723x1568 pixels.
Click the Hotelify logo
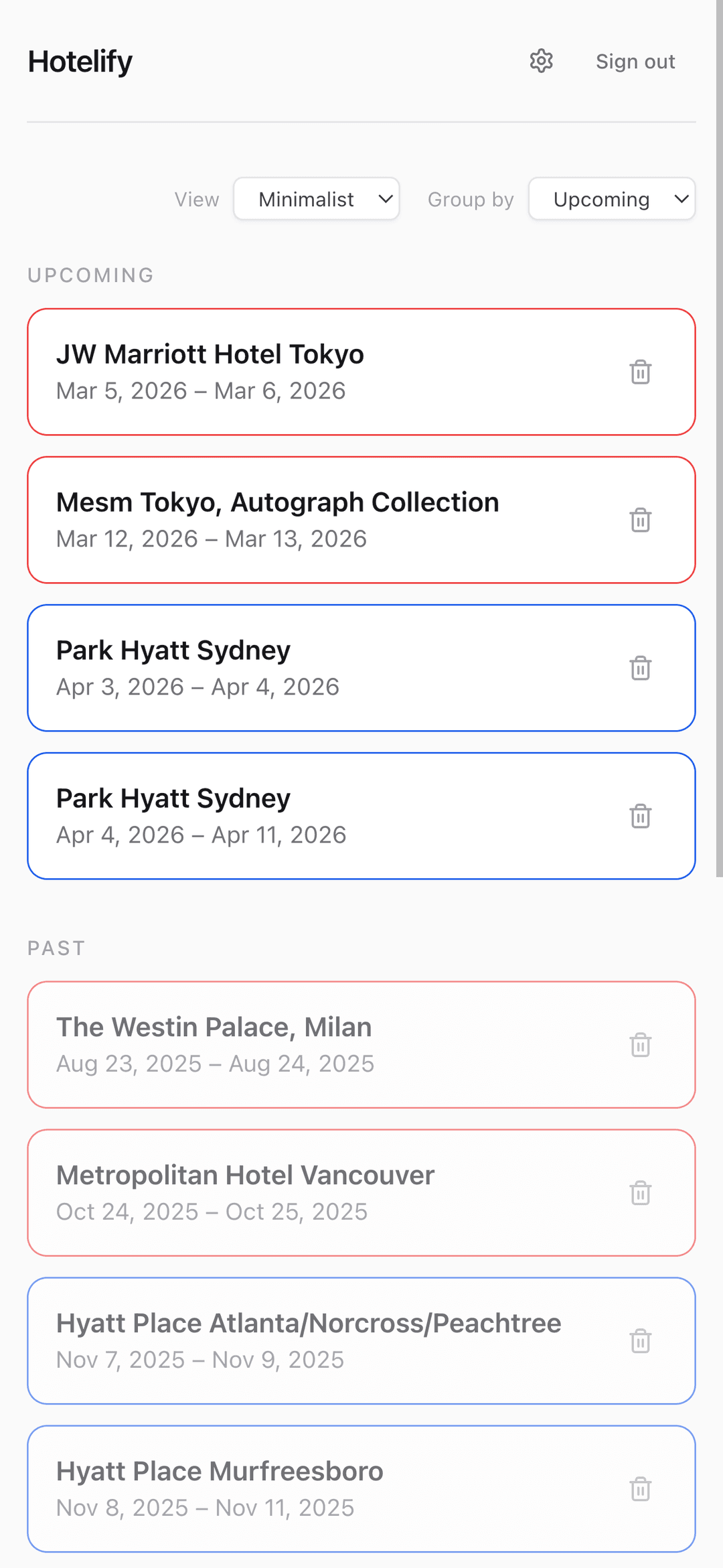point(80,61)
